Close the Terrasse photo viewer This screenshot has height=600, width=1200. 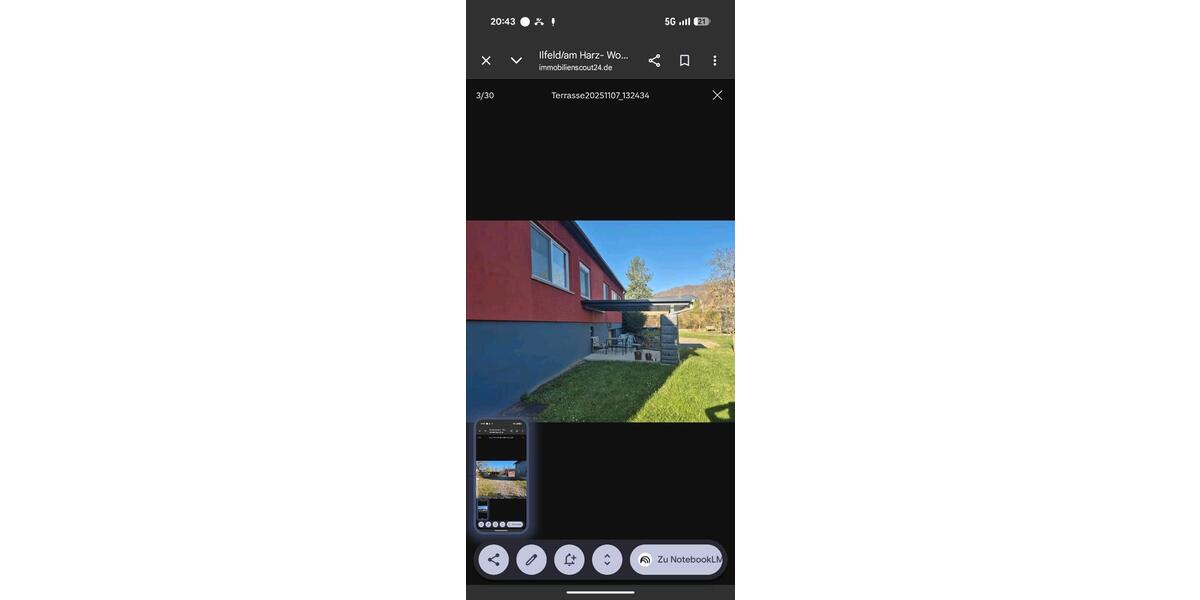pos(717,95)
